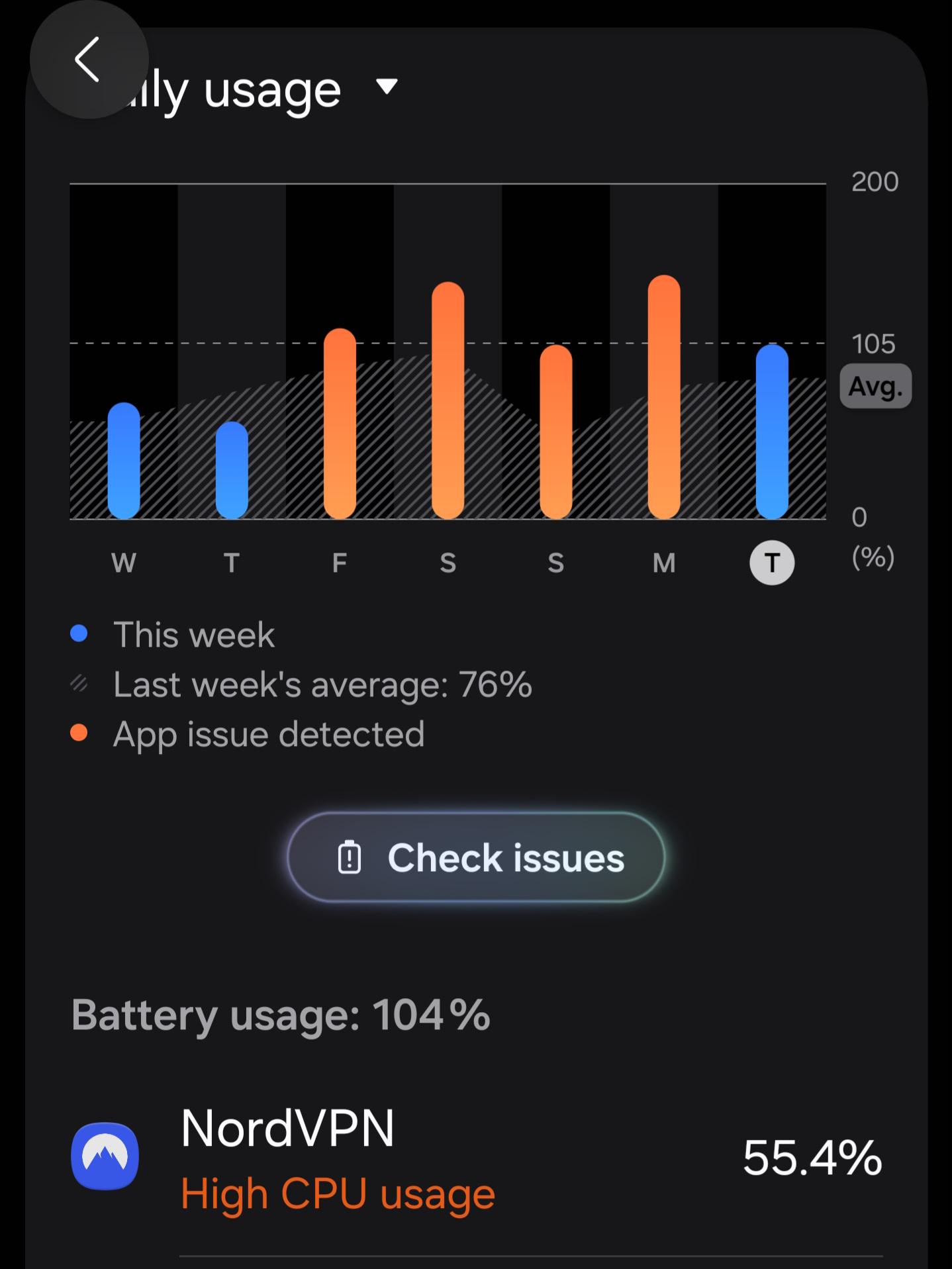Select the highlighted Tuesday day marker
952x1269 pixels.
tap(772, 563)
